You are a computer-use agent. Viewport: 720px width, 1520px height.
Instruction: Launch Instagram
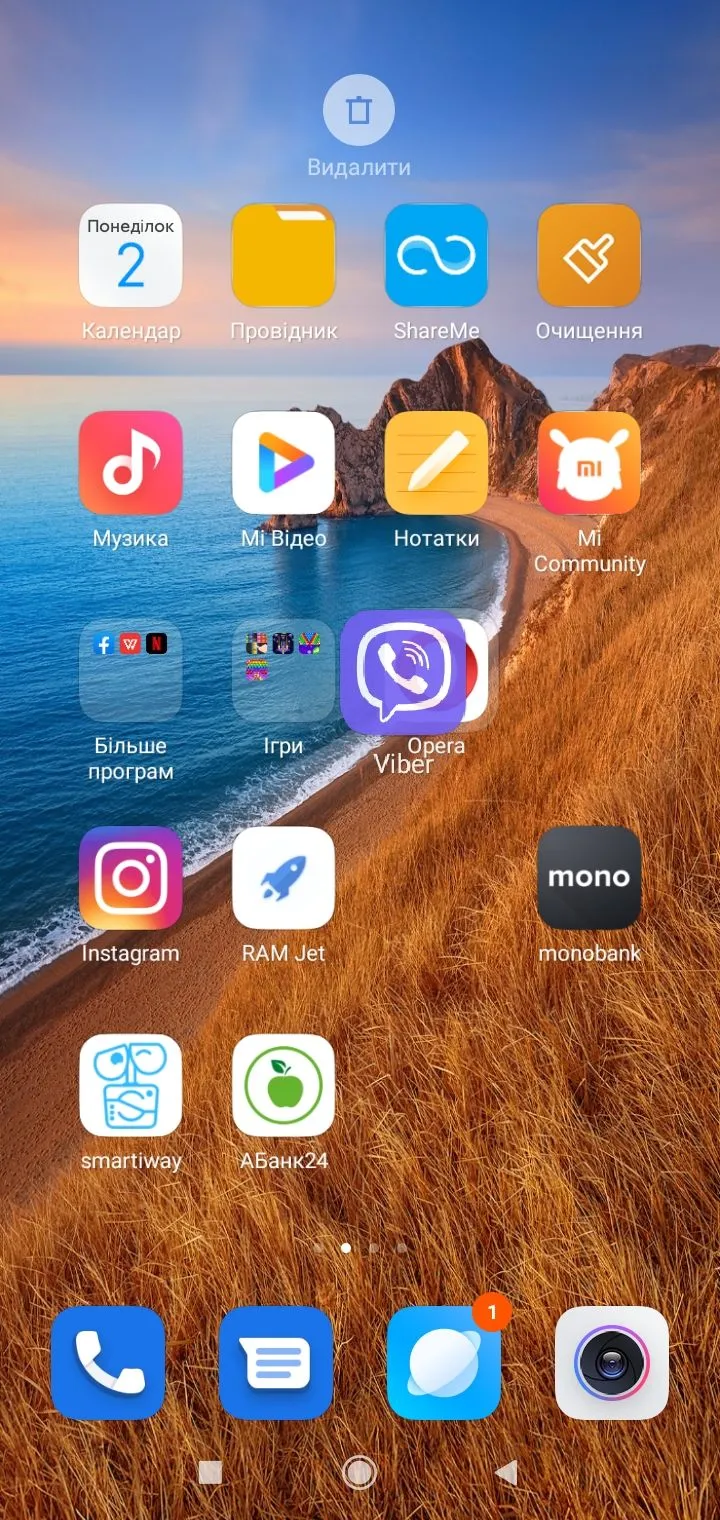[131, 878]
